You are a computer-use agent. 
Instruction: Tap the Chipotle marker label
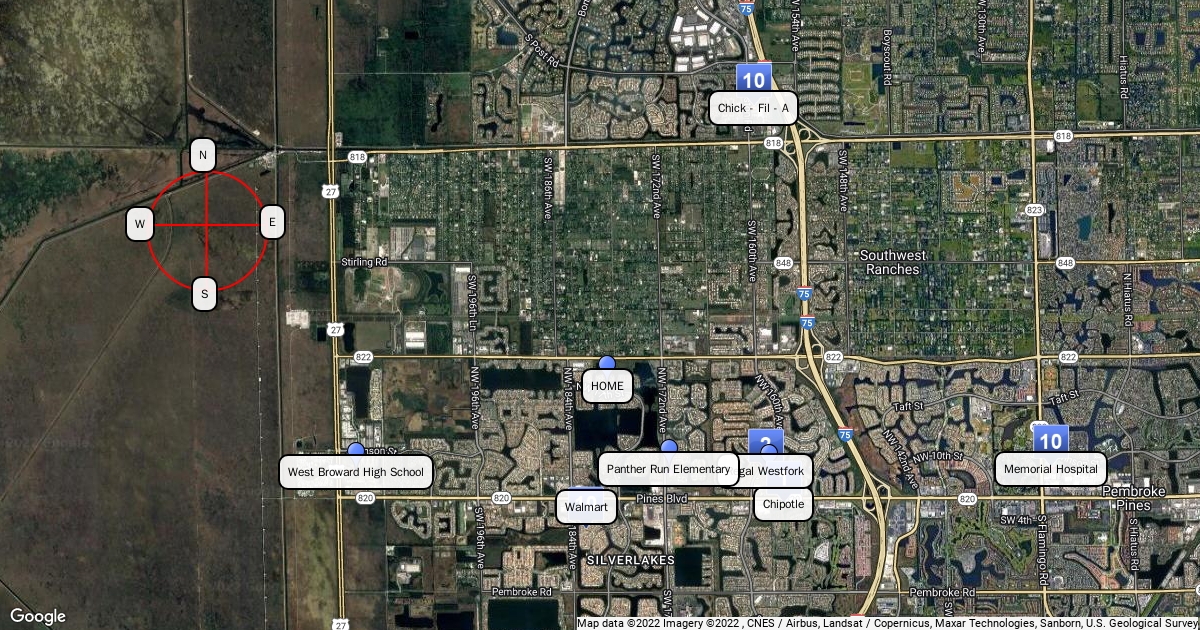coord(783,504)
